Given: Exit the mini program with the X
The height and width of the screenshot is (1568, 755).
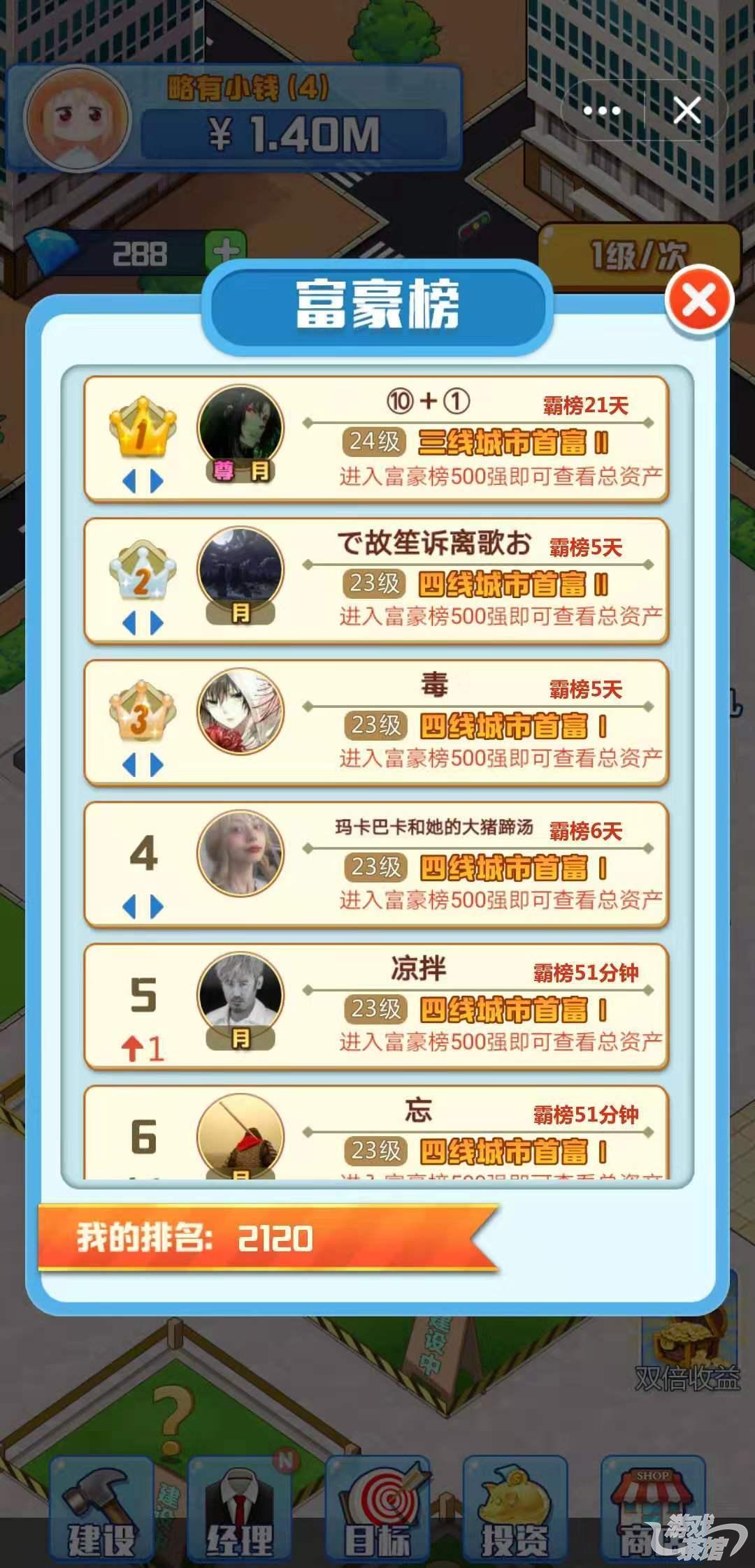Looking at the screenshot, I should [686, 110].
